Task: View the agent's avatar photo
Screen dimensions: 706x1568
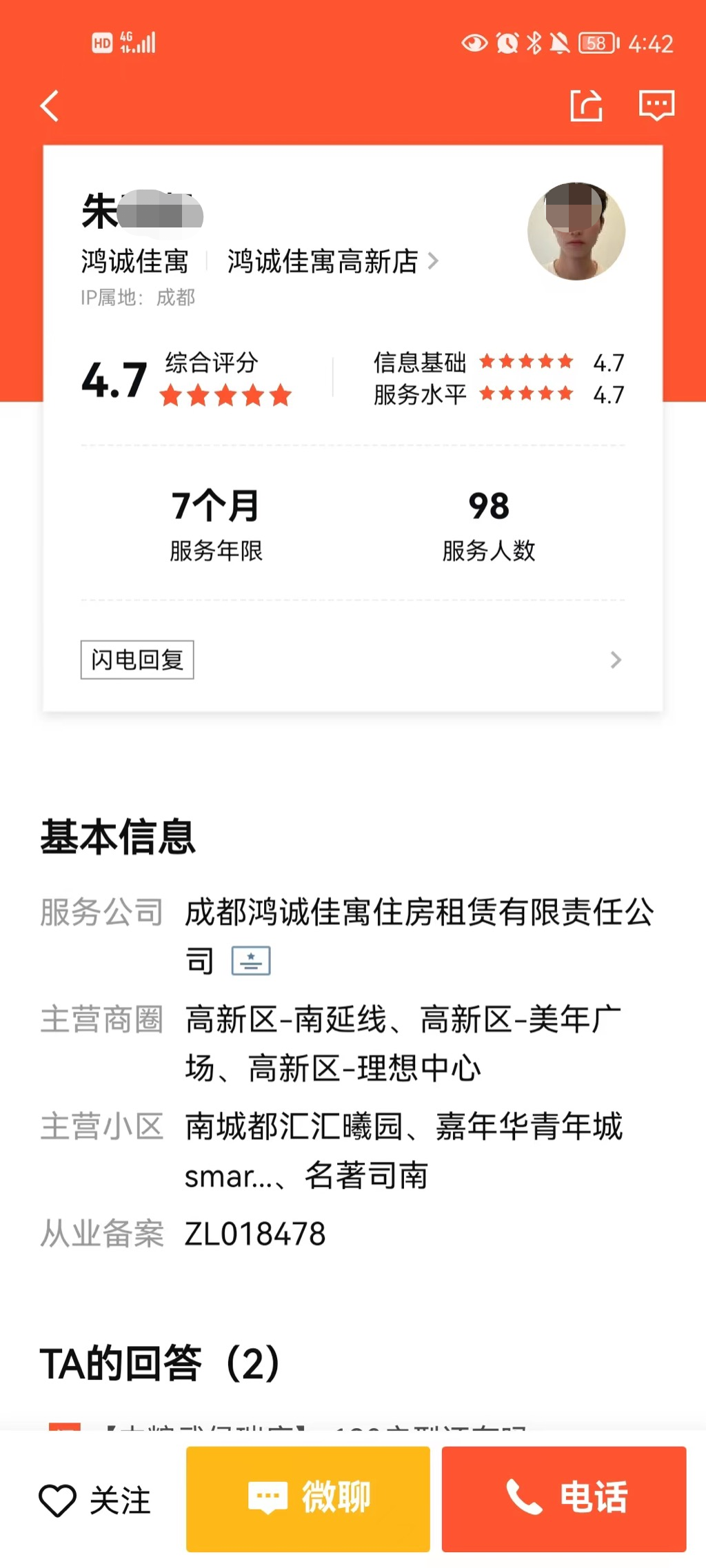Action: click(576, 232)
